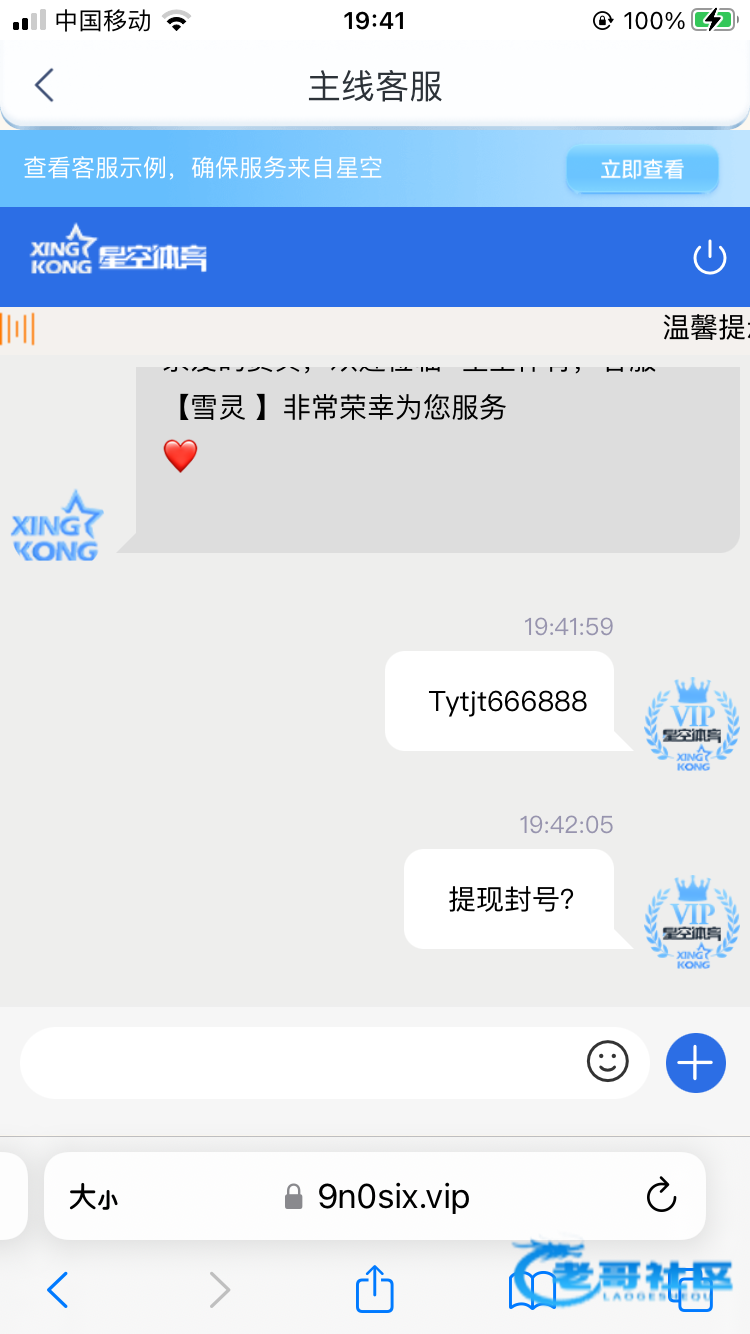Screen dimensions: 750x1334
Task: Tap the power icon to end chat
Action: [709, 257]
